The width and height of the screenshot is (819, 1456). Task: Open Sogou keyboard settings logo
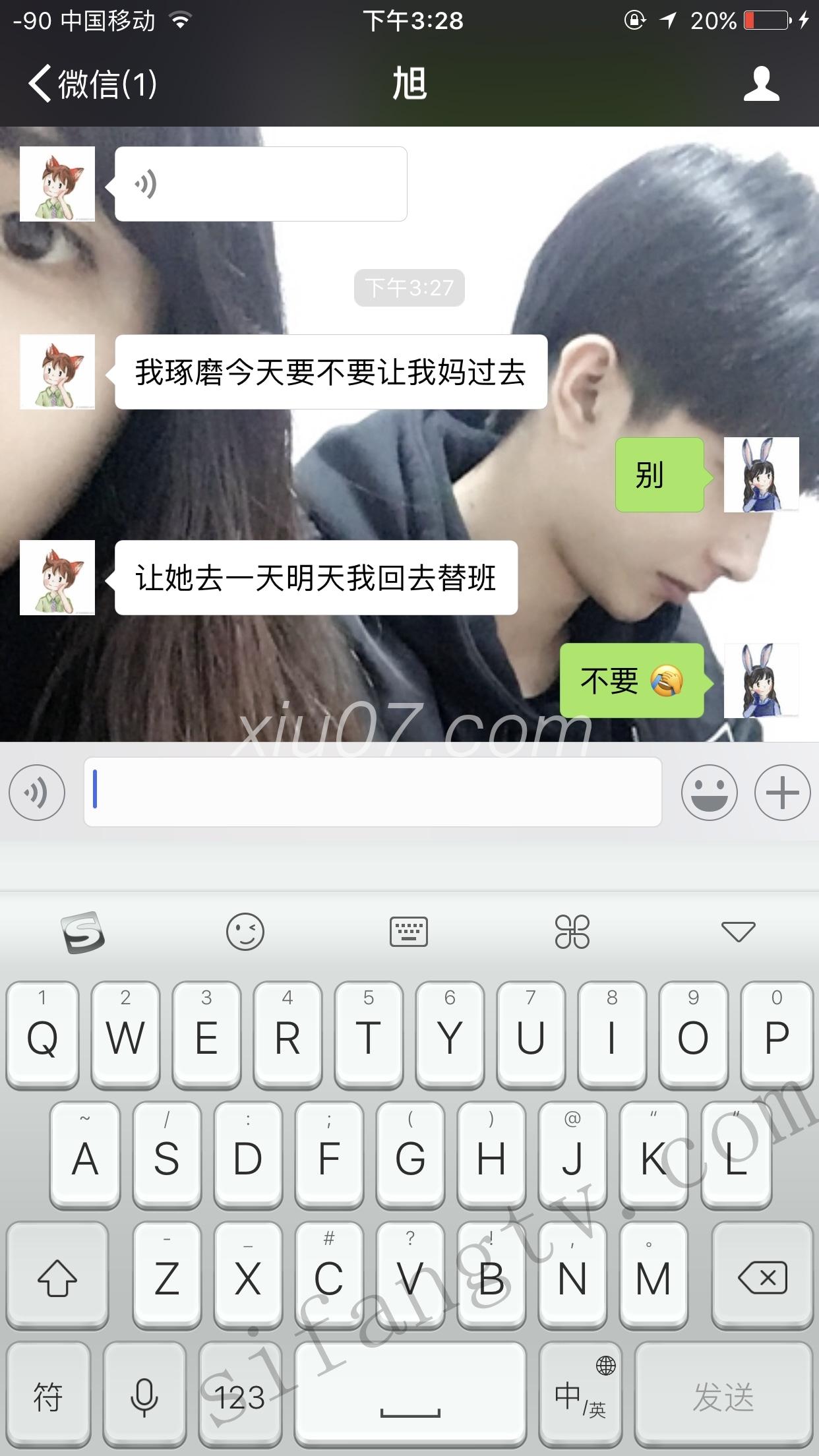83,932
